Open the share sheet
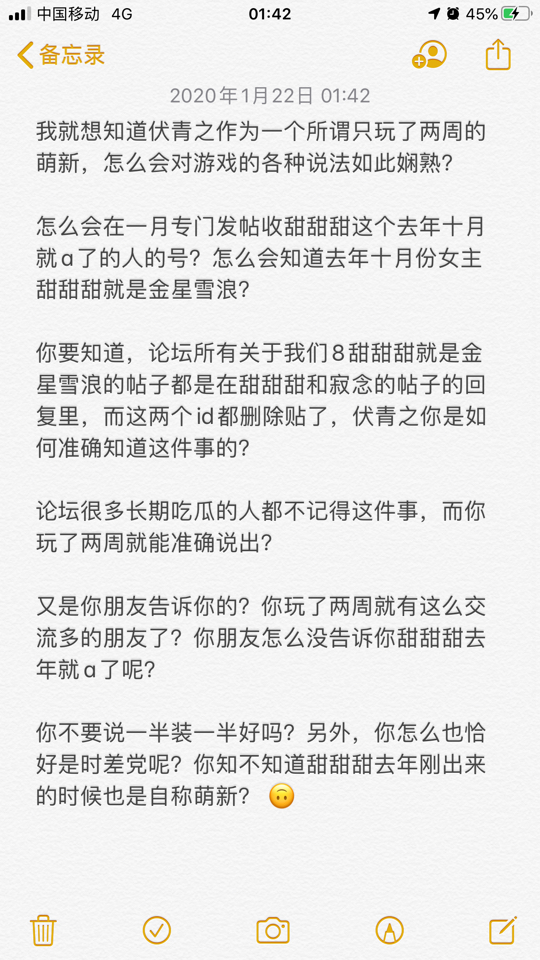The image size is (540, 960). 498,54
